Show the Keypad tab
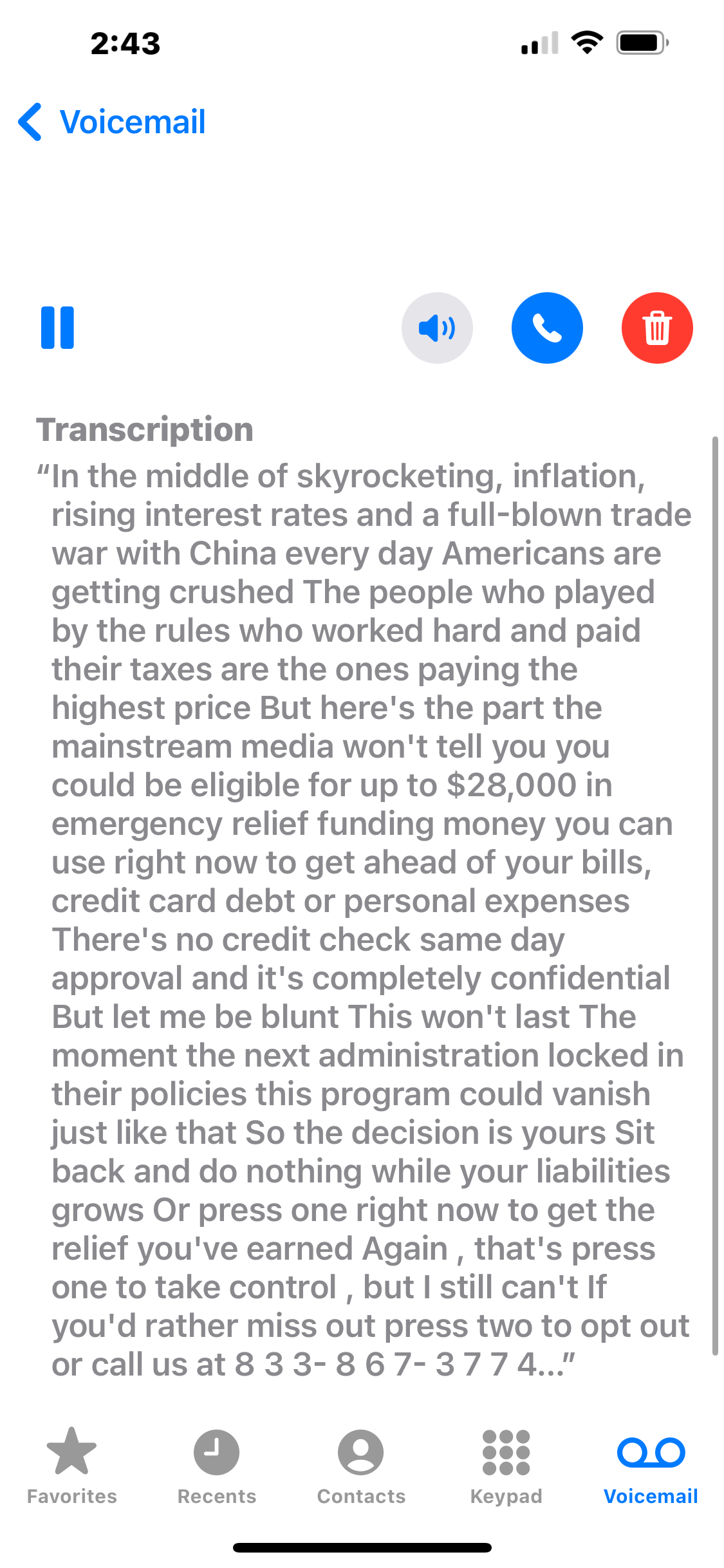 (506, 1465)
